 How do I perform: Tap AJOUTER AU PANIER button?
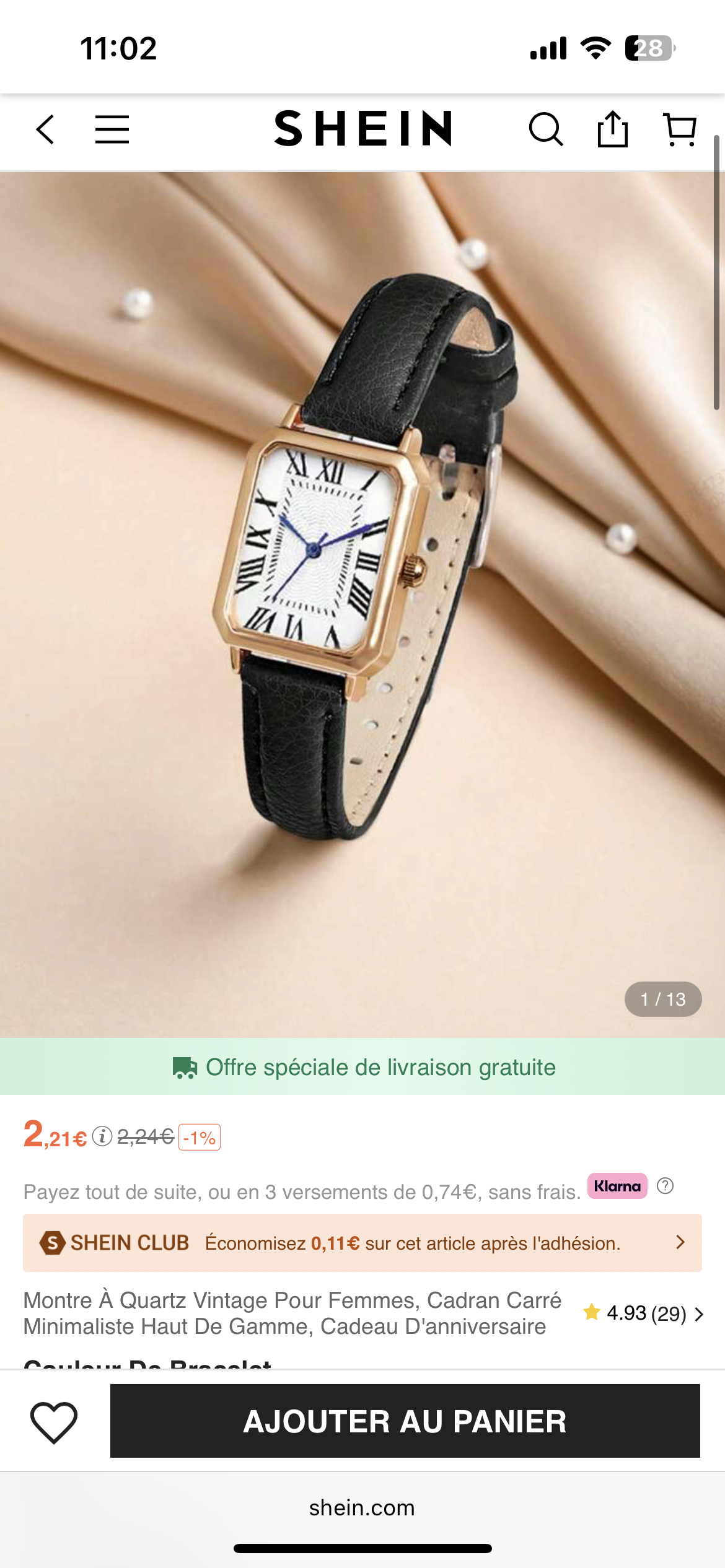(405, 1421)
